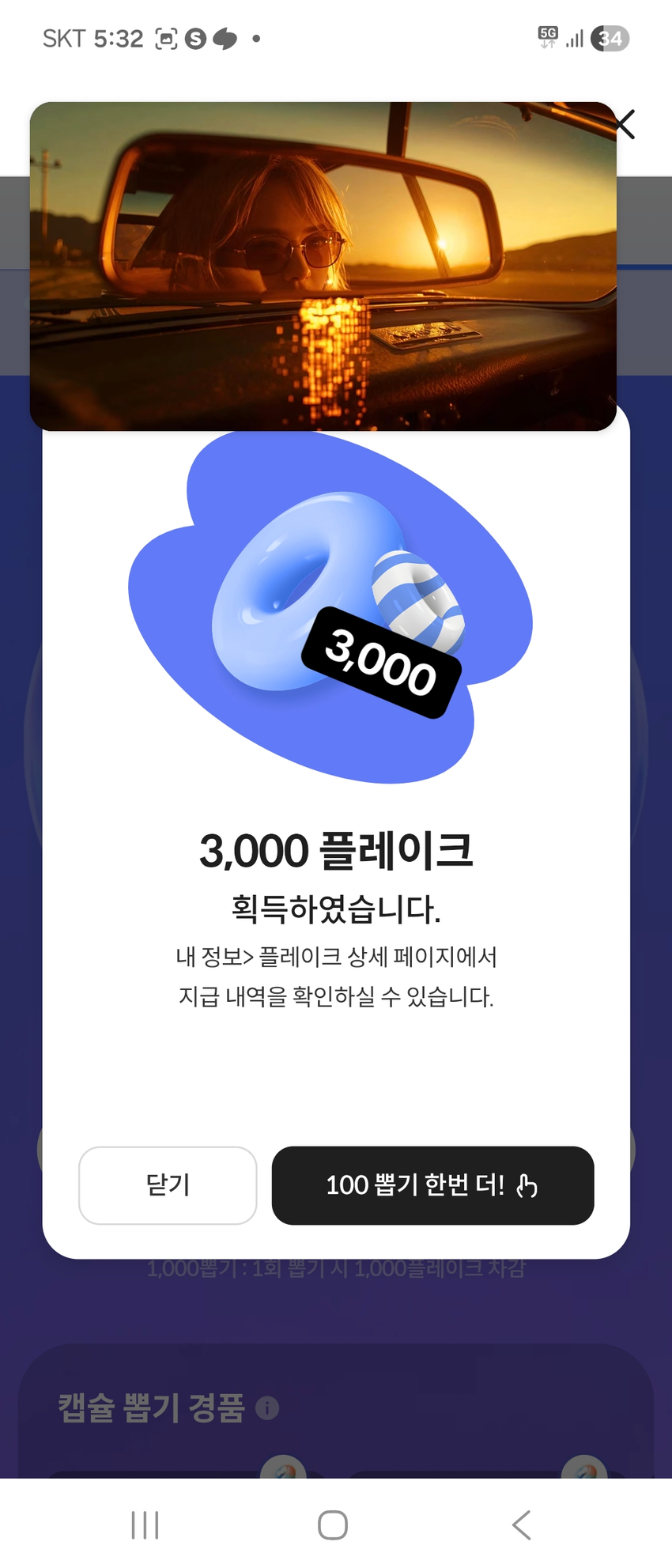This screenshot has height=1568, width=672.
Task: Open recent apps from the navigation bar
Action: (x=145, y=1525)
